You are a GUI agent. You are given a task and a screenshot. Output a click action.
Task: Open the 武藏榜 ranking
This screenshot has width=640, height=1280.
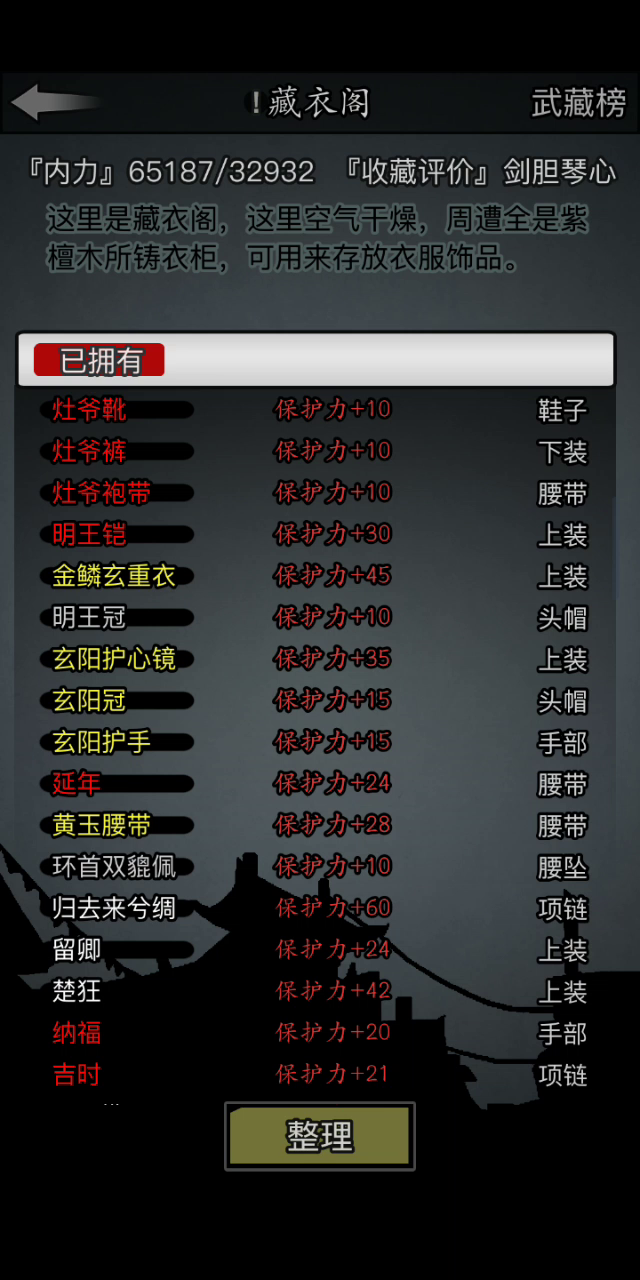coord(578,102)
